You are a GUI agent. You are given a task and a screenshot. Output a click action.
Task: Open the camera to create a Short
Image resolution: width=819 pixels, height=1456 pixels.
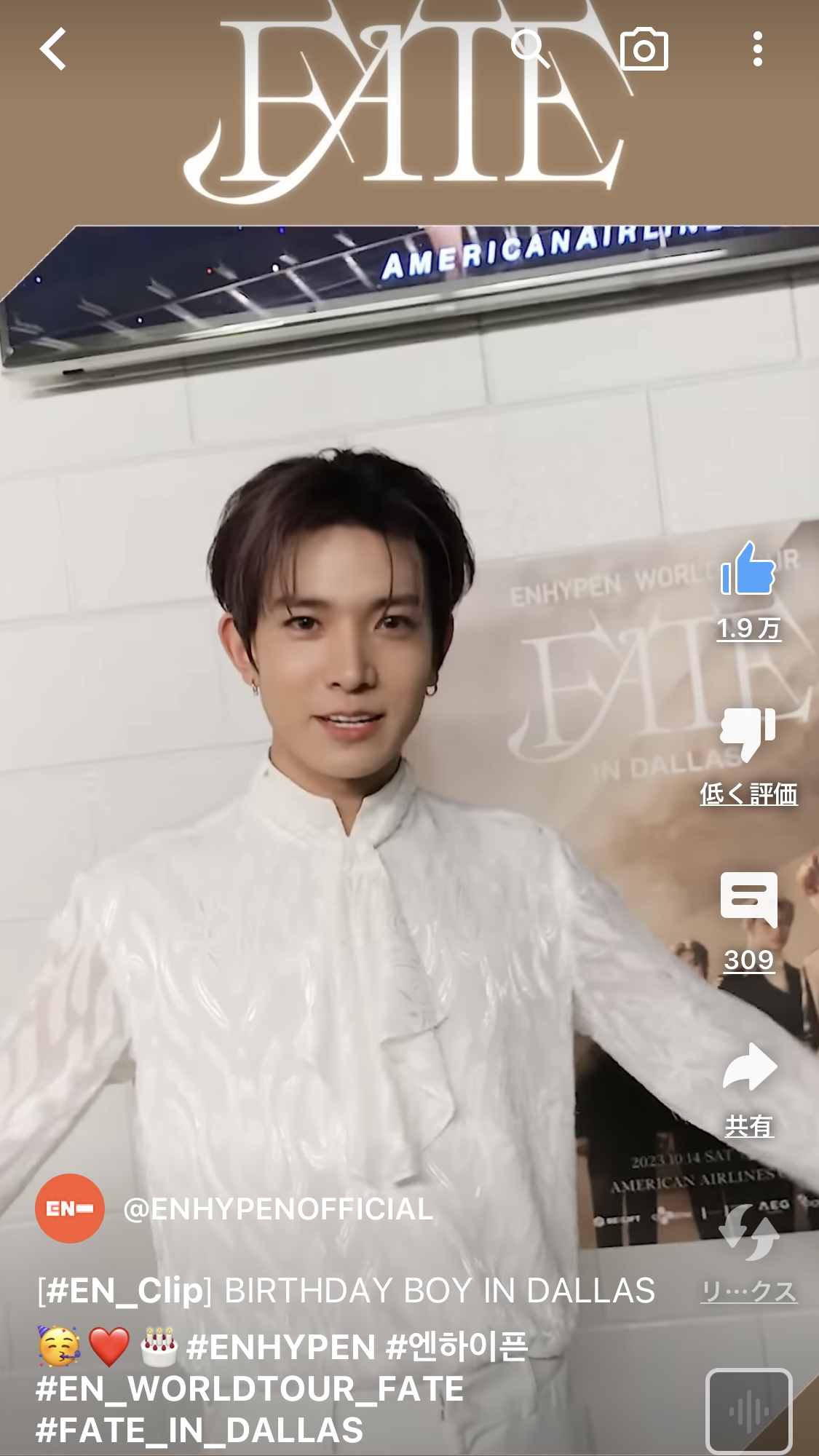644,49
